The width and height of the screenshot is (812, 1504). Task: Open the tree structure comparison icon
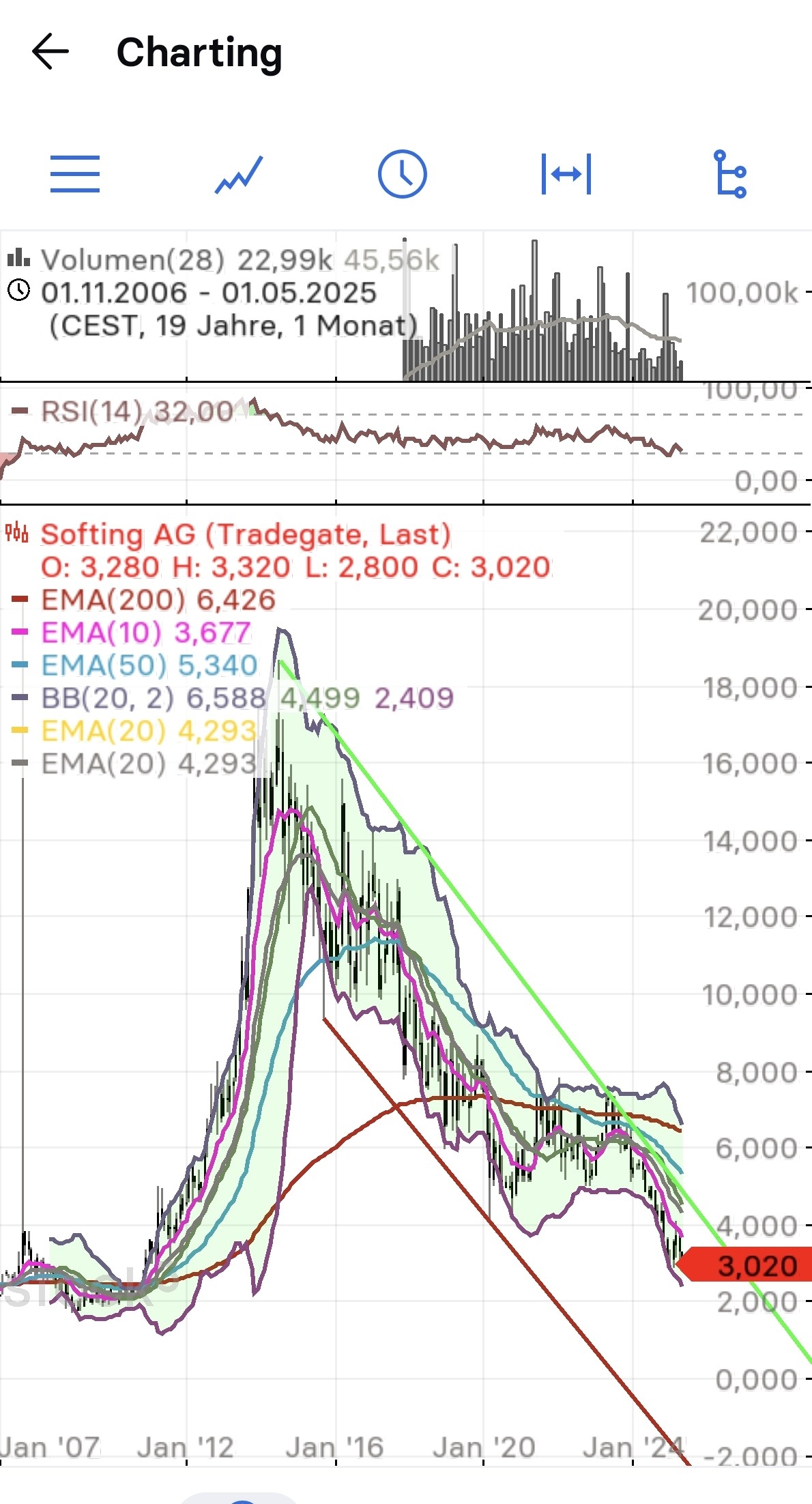click(730, 174)
